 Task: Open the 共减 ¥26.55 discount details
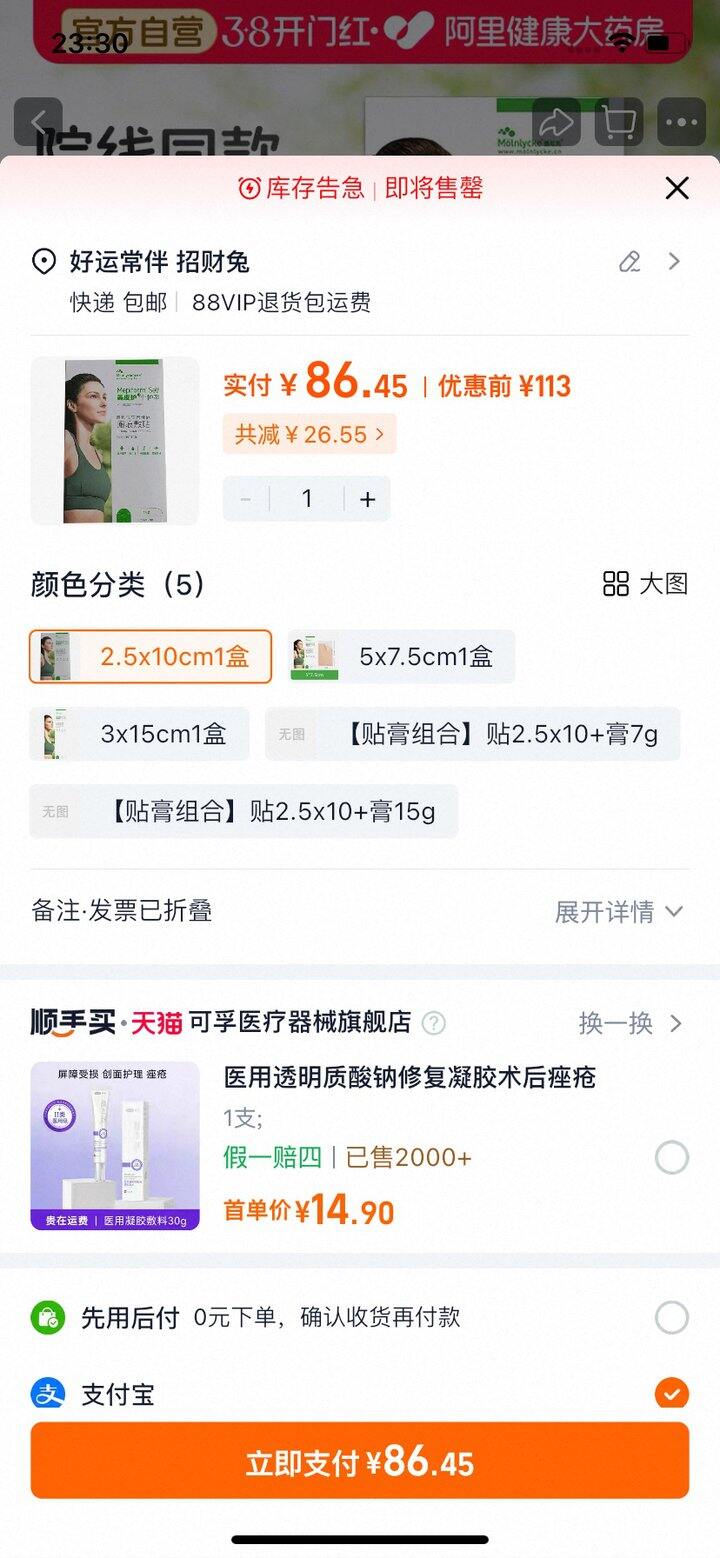(309, 434)
